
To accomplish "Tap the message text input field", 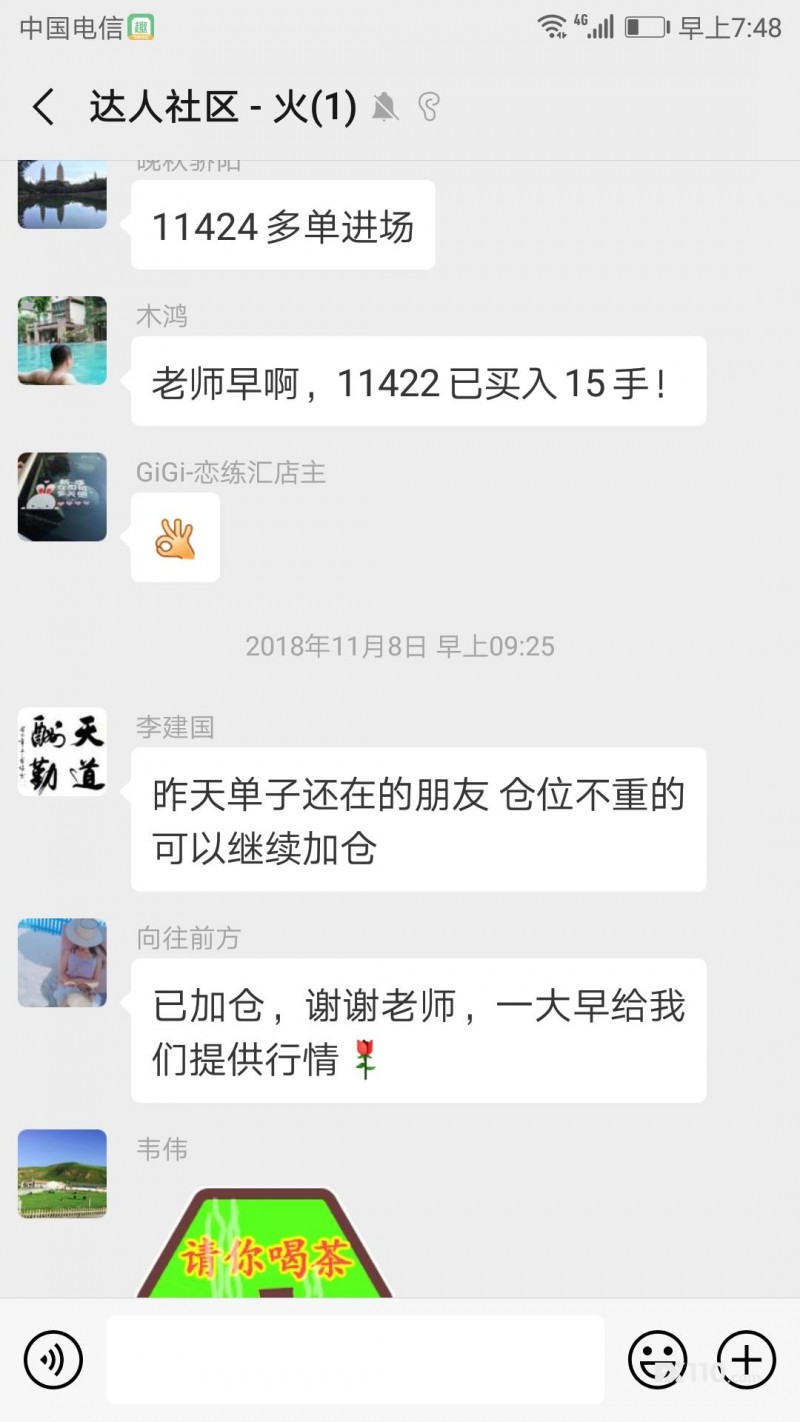I will click(355, 1359).
